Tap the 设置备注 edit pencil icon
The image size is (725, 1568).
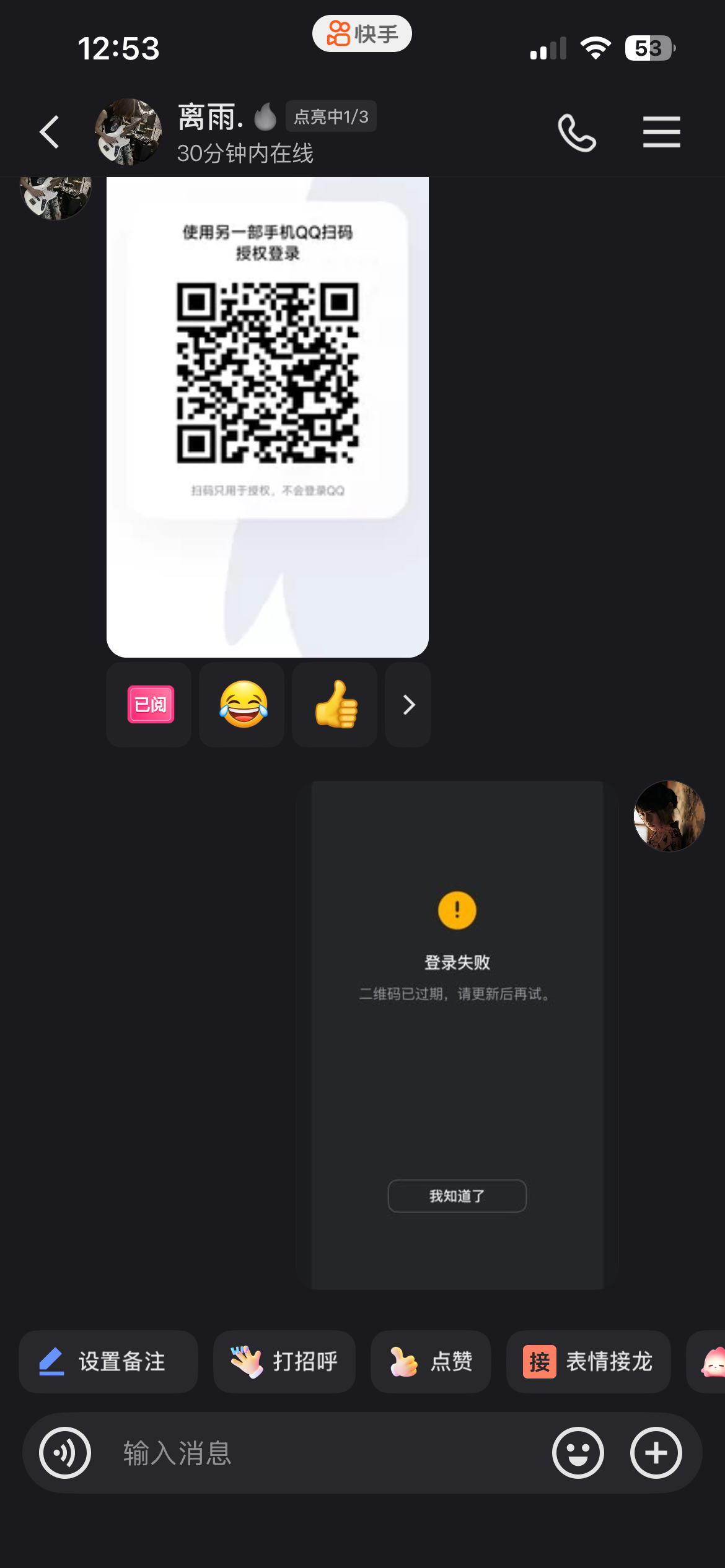pyautogui.click(x=53, y=1362)
